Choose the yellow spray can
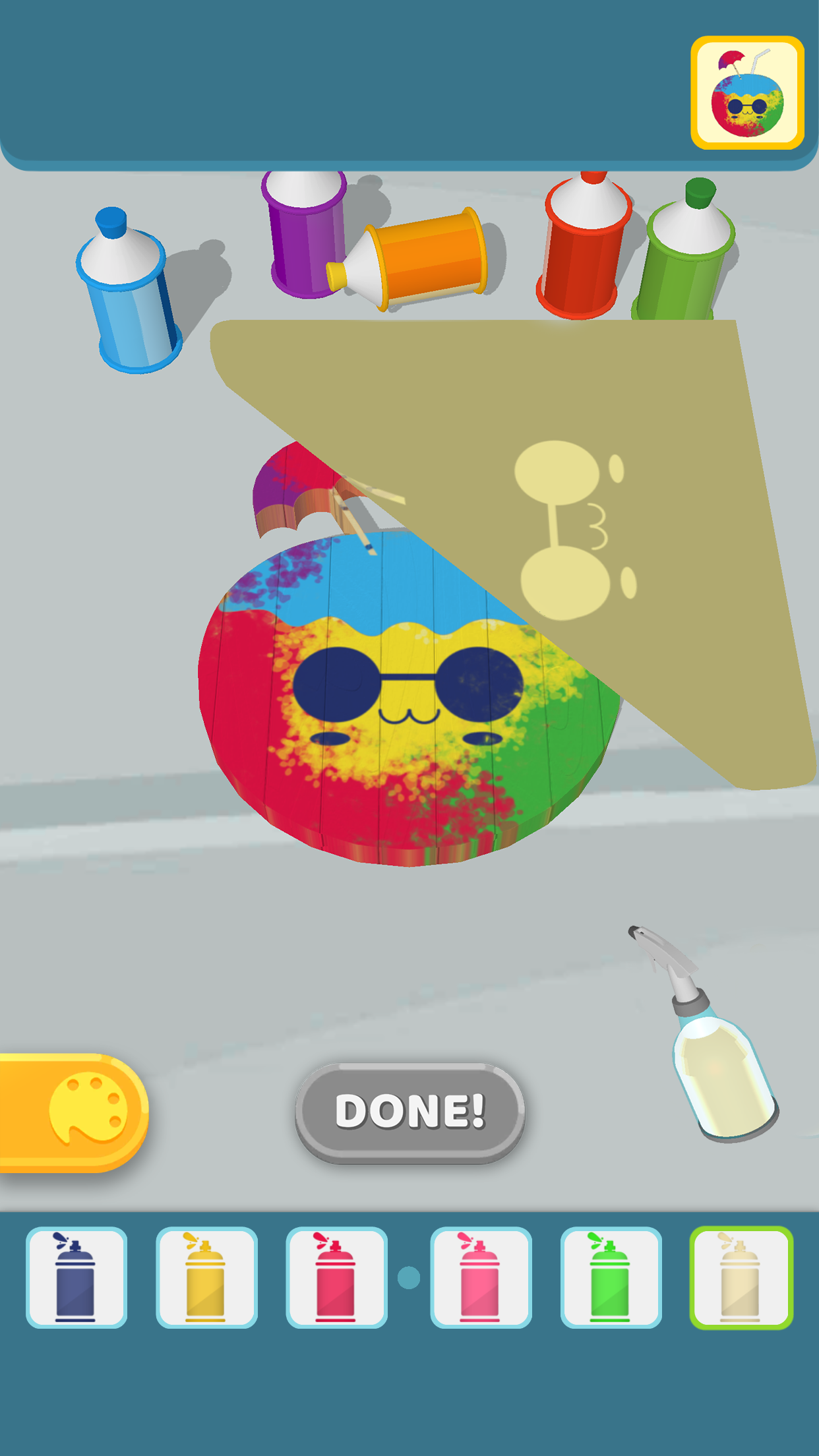Screen dimensions: 819x1456 coord(206,1277)
